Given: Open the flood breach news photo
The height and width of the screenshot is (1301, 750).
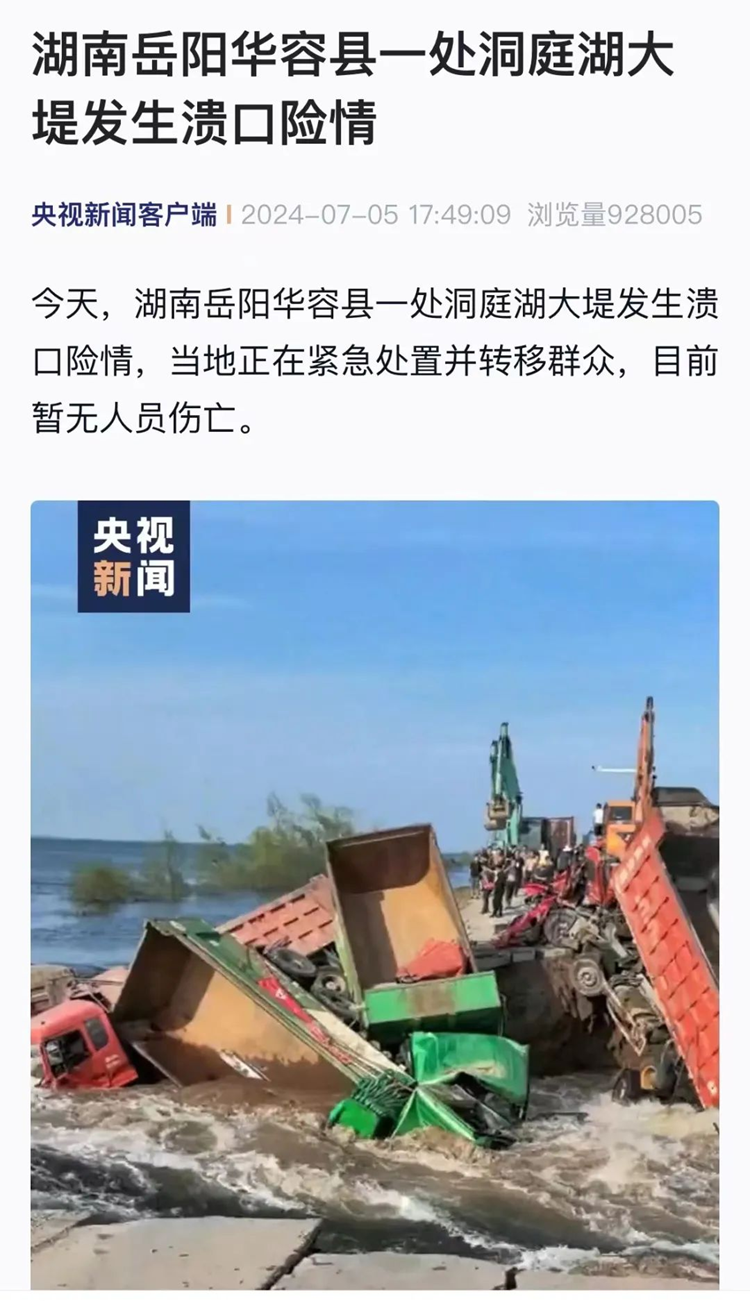Looking at the screenshot, I should tap(375, 895).
